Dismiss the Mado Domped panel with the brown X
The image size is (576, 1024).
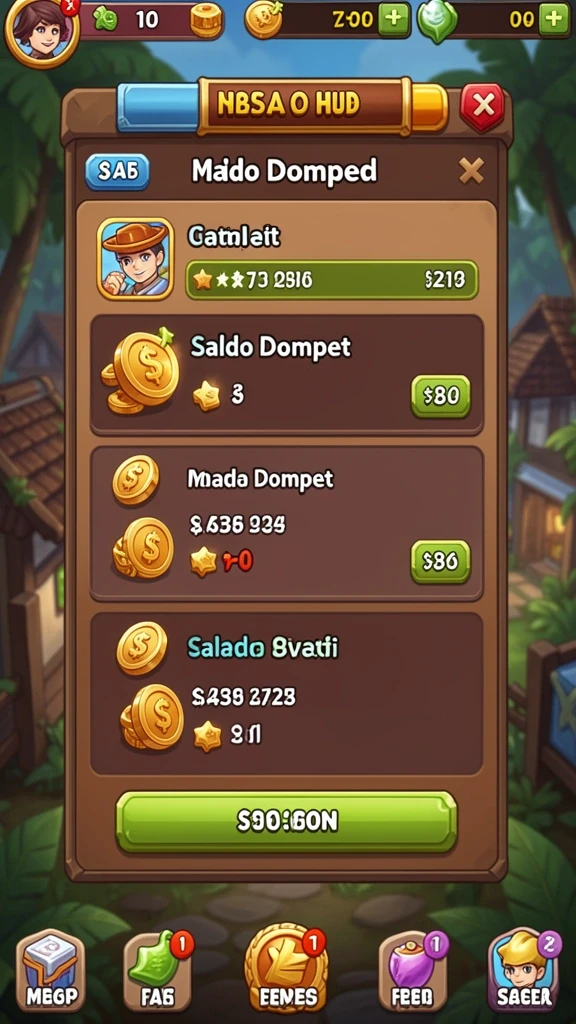point(471,171)
